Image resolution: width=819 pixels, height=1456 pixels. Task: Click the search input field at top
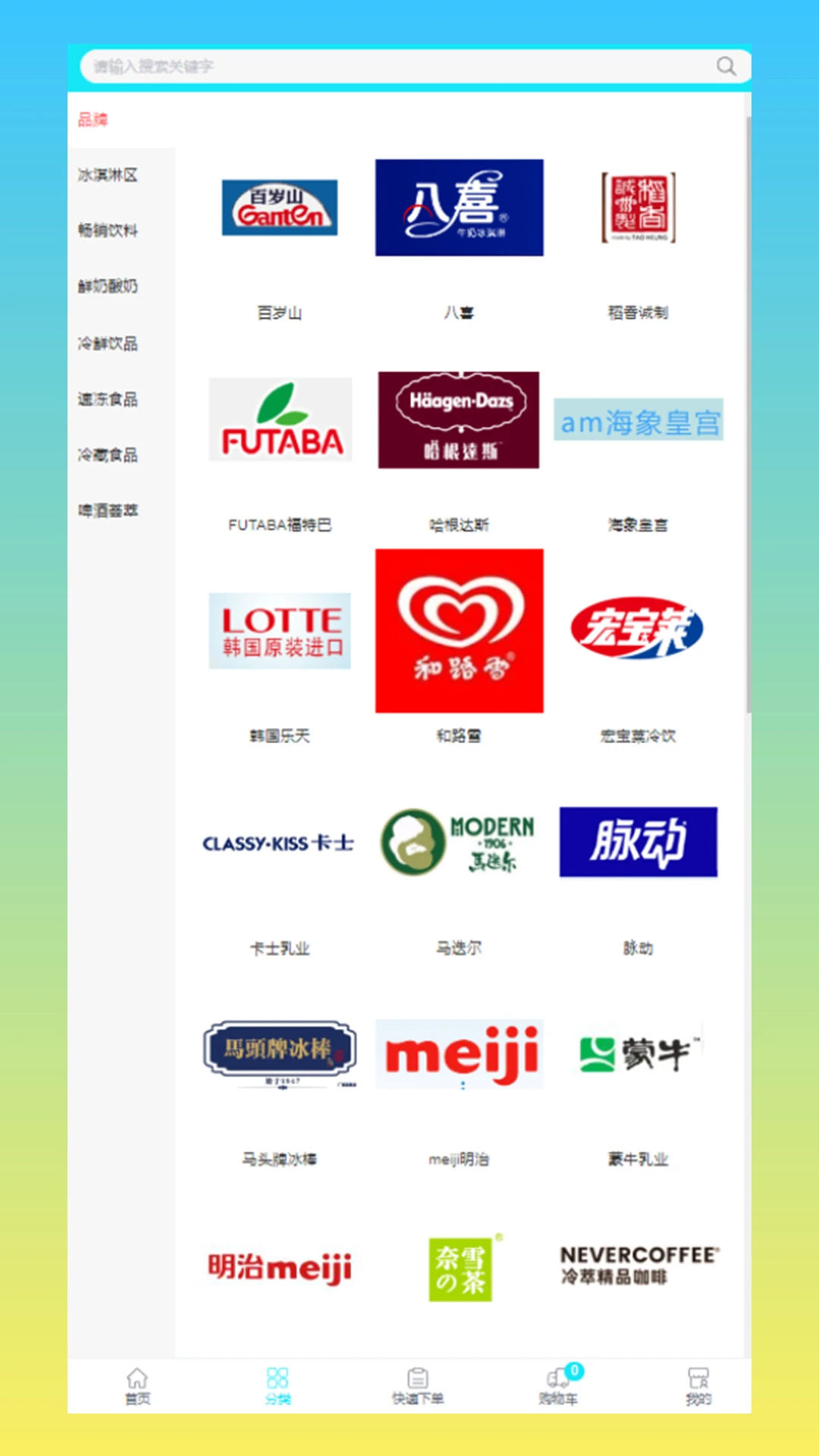tap(379, 67)
